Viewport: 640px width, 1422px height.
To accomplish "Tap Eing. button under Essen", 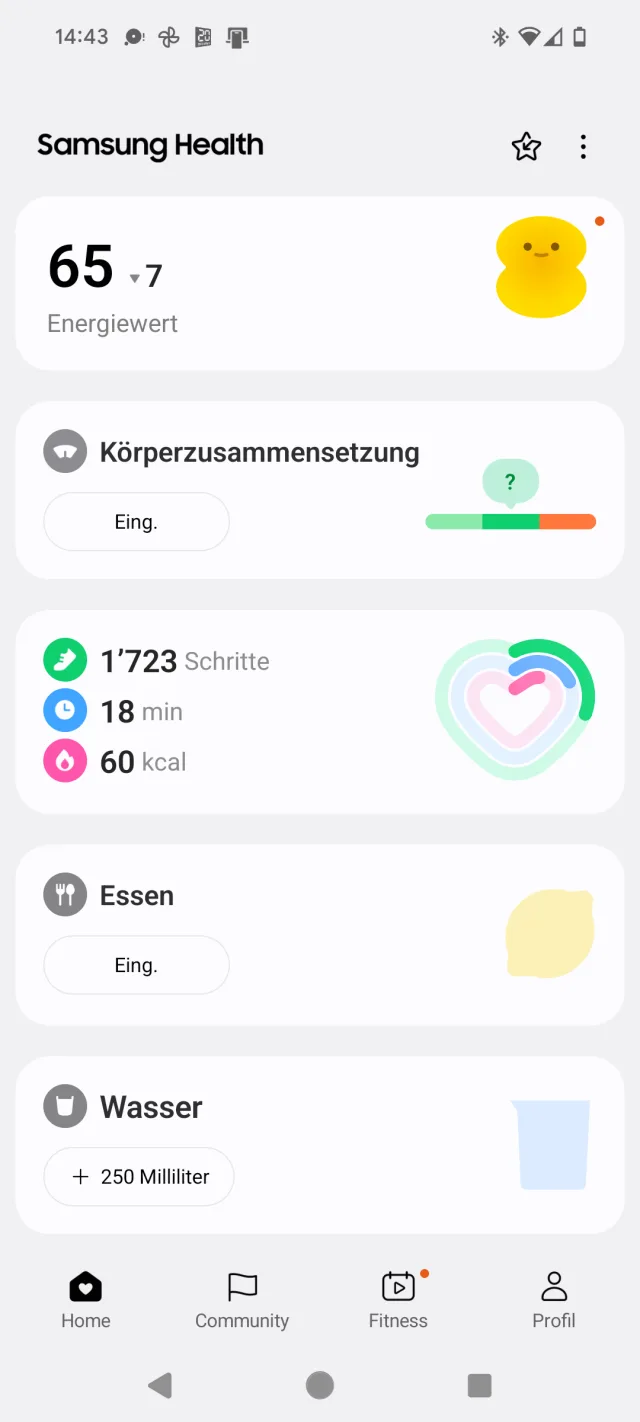I will (x=136, y=965).
